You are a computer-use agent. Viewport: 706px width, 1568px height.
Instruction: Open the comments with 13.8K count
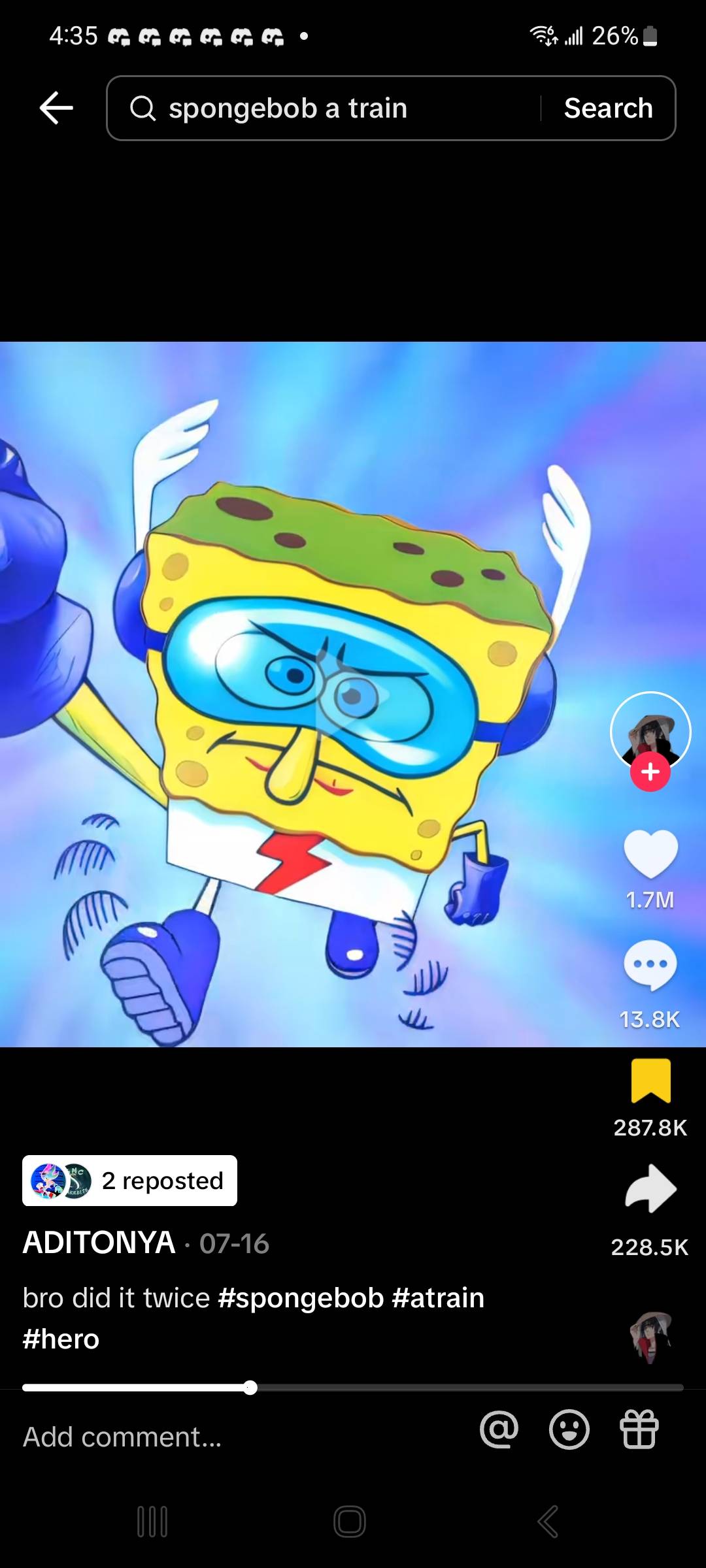pos(650,966)
